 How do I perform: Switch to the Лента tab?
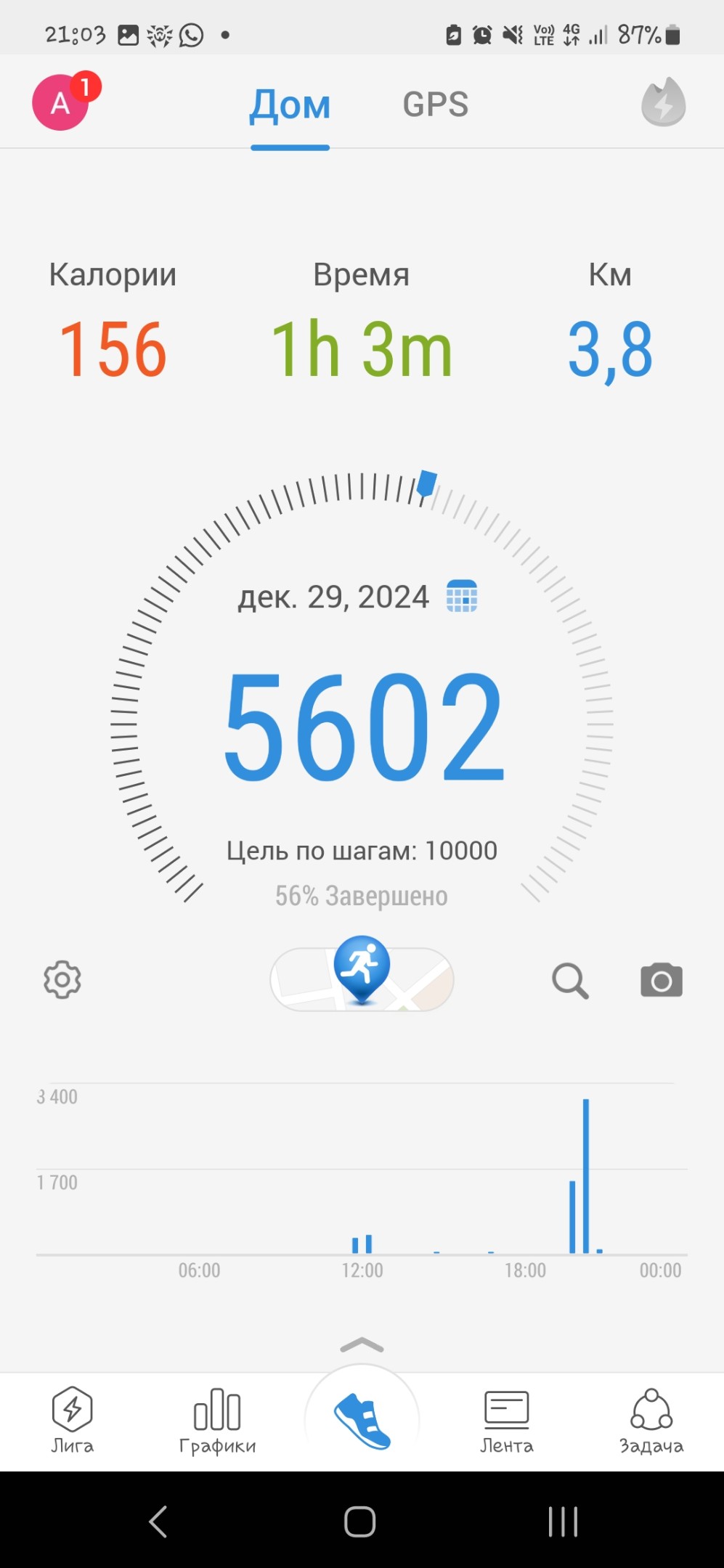click(507, 1421)
